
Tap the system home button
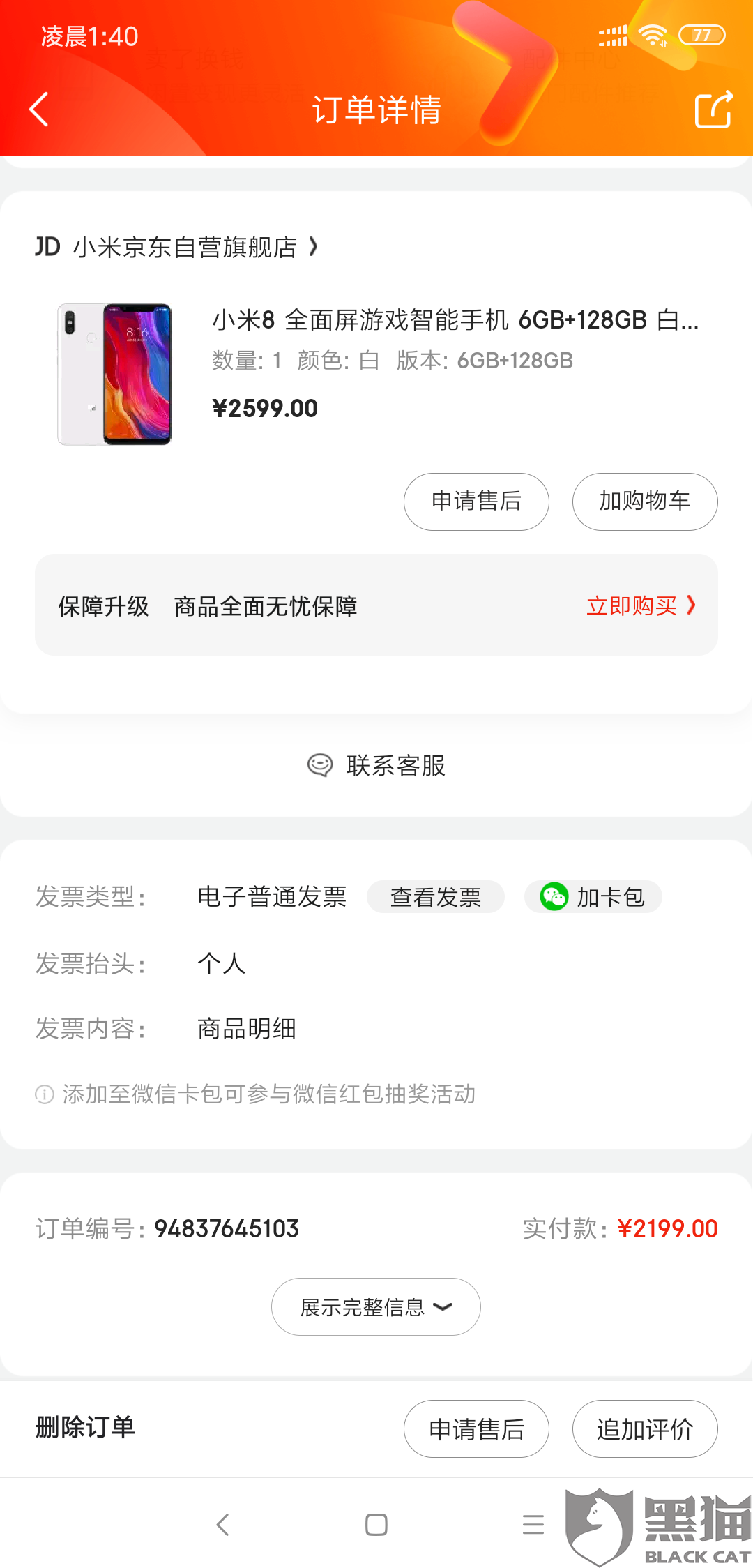pyautogui.click(x=376, y=1525)
